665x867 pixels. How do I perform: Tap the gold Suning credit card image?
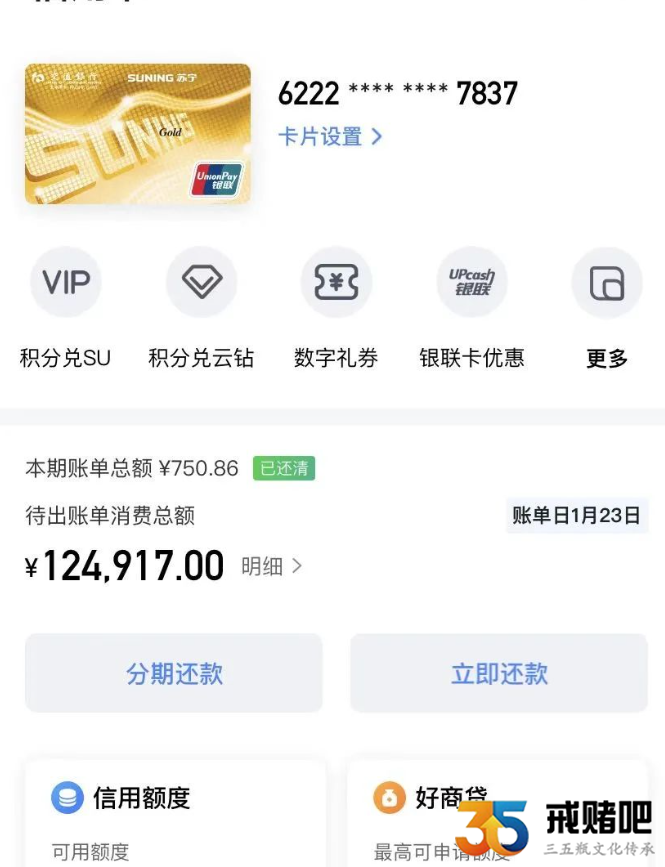[138, 134]
